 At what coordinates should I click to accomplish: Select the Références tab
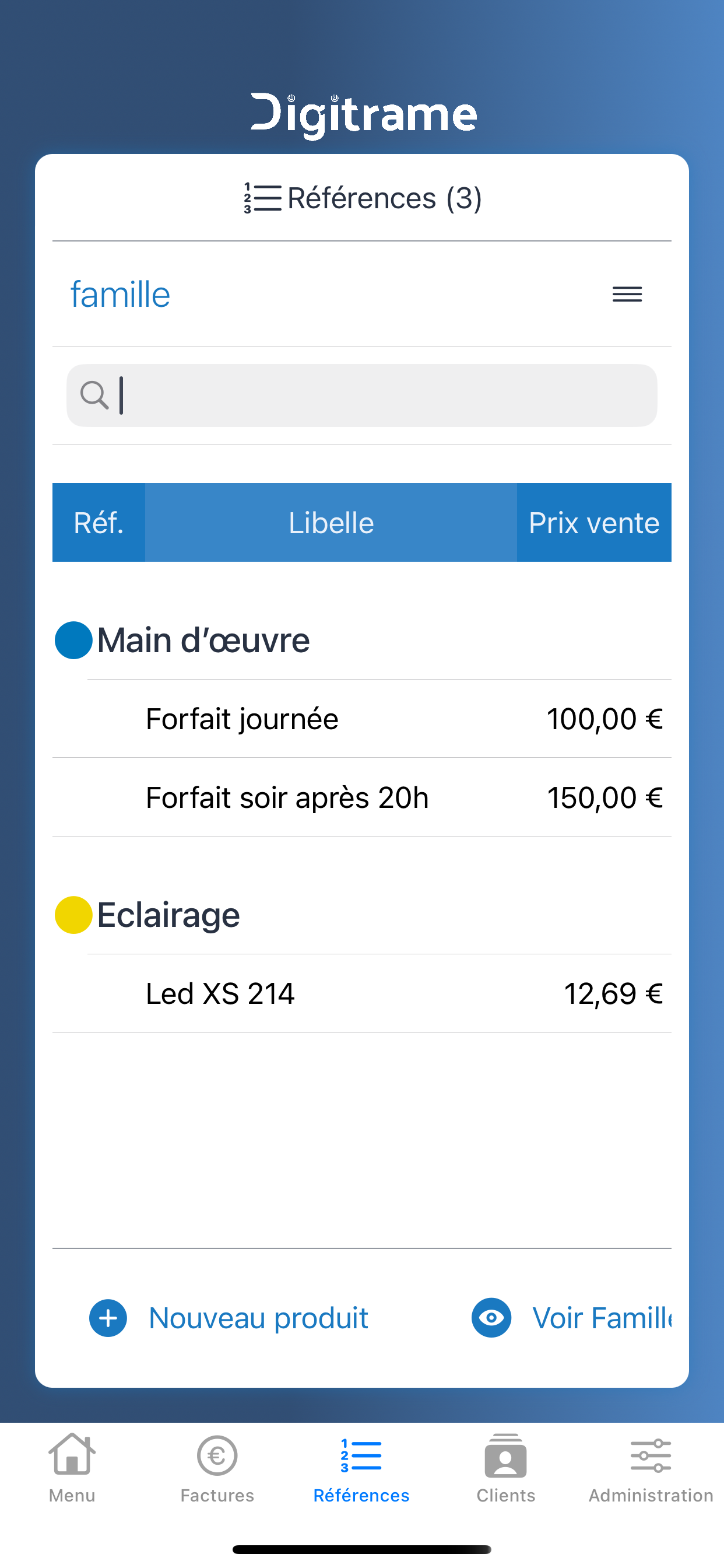(361, 1468)
